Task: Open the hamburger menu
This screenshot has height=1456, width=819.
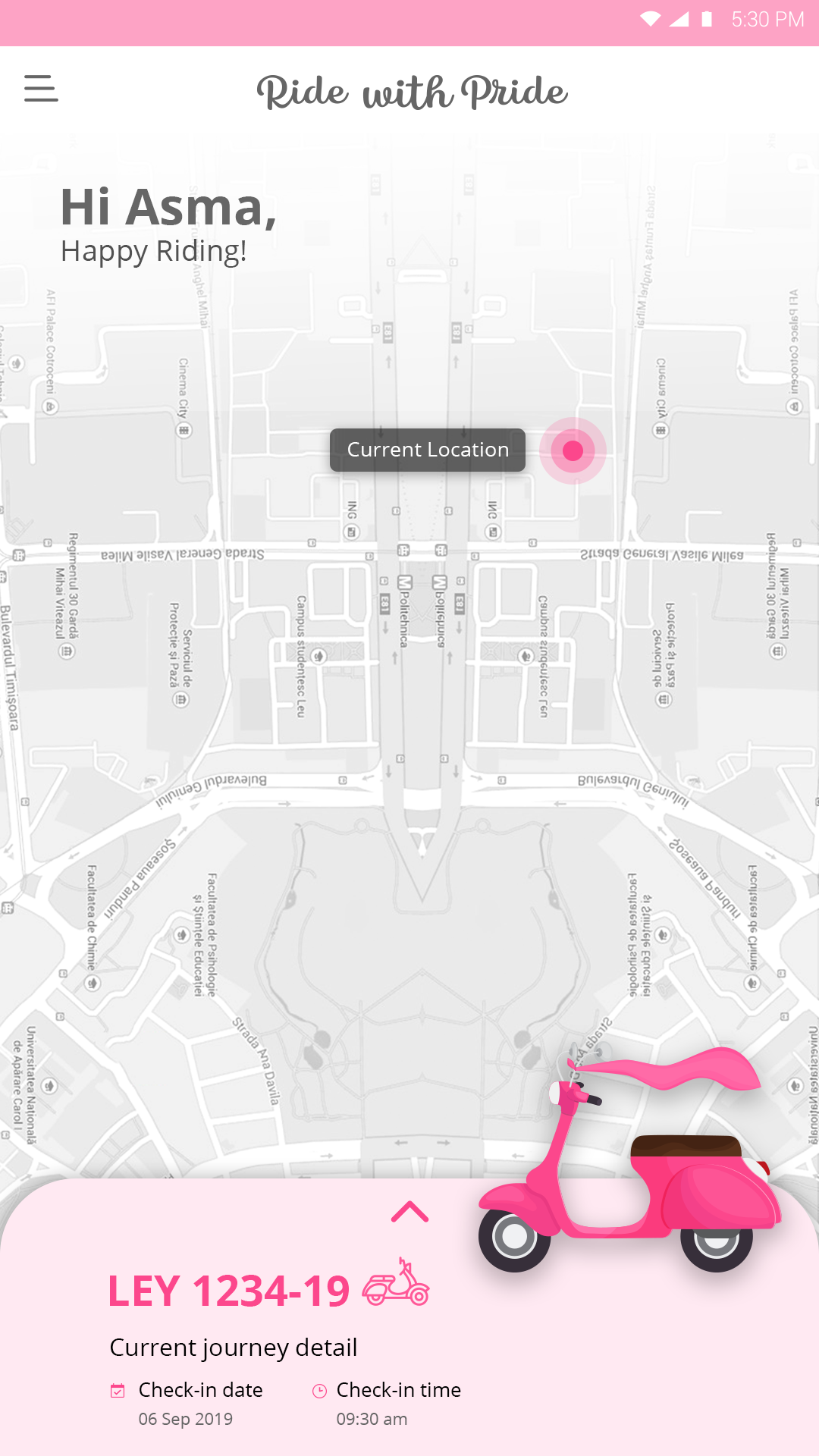Action: click(x=41, y=88)
